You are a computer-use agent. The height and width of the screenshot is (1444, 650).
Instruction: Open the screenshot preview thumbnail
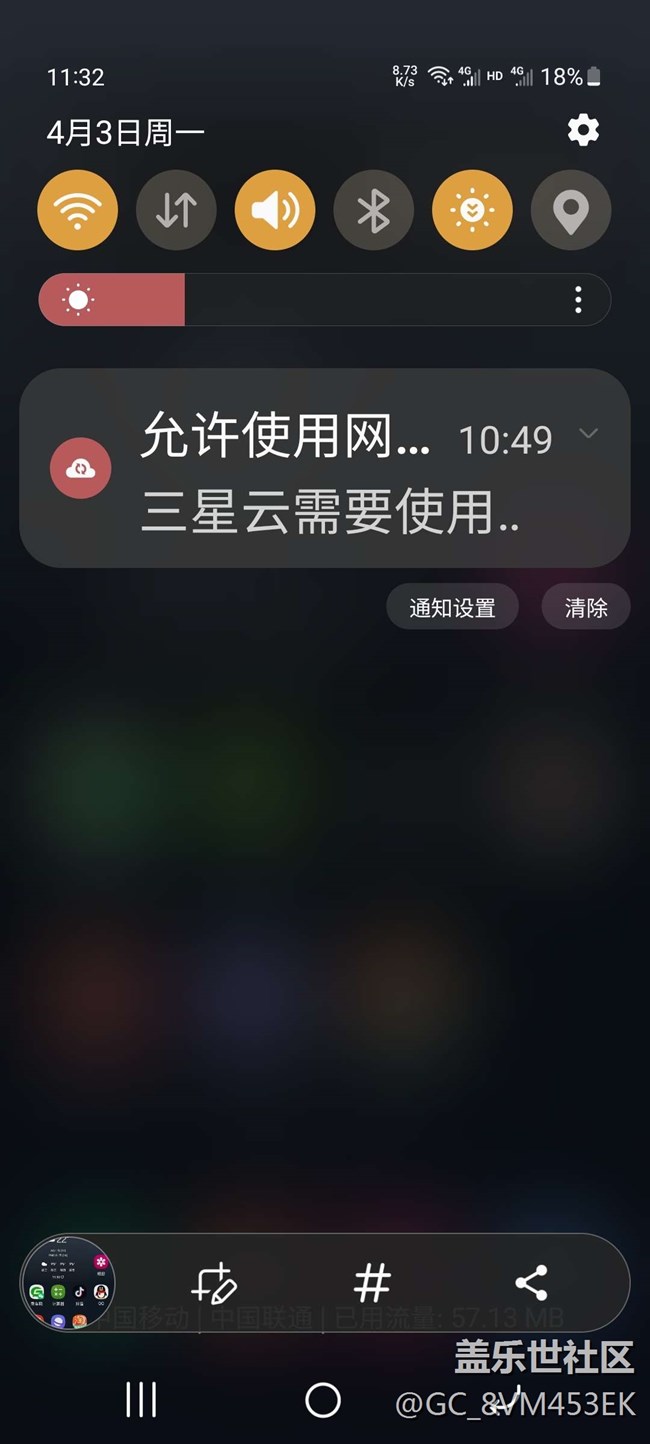[x=68, y=1284]
